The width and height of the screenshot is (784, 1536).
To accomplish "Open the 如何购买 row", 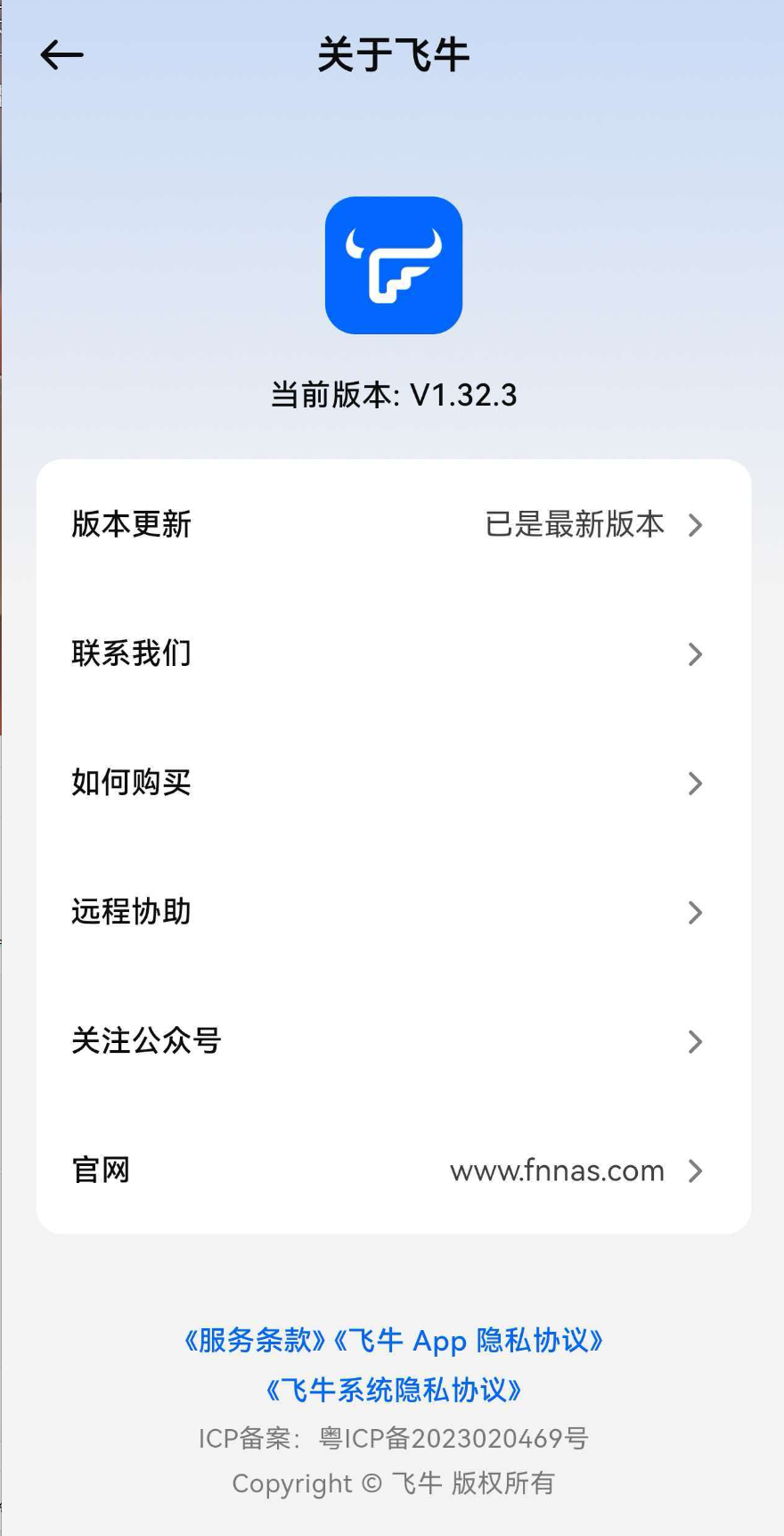I will coord(393,783).
